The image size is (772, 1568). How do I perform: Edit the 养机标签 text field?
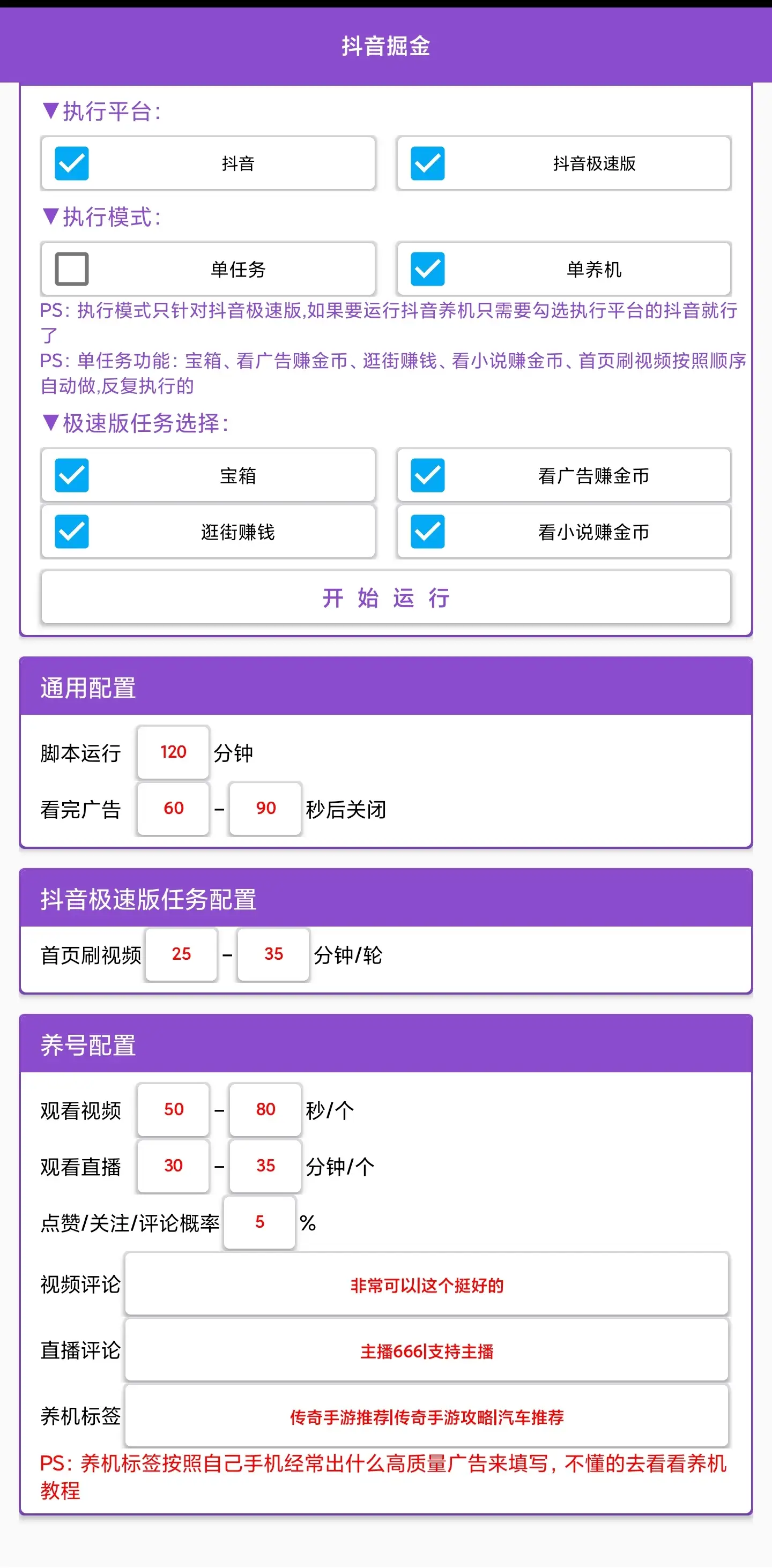(x=426, y=1417)
